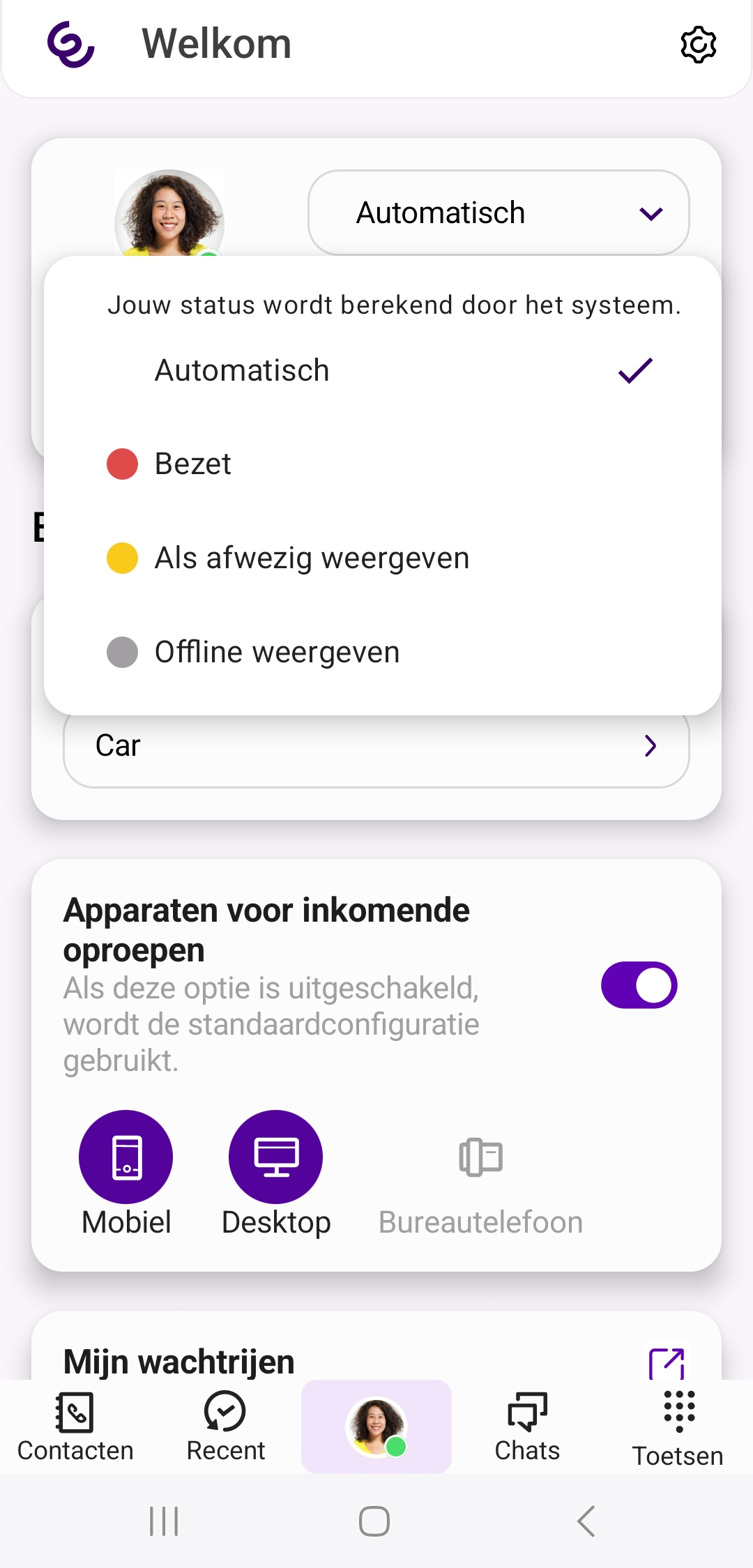Go back with system back button
The width and height of the screenshot is (753, 1568).
pyautogui.click(x=586, y=1521)
